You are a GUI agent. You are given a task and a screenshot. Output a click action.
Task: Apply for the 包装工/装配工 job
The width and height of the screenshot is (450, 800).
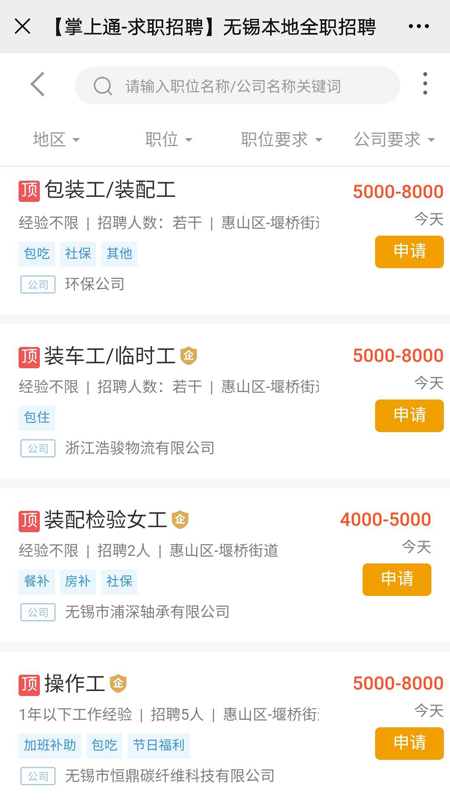(409, 252)
